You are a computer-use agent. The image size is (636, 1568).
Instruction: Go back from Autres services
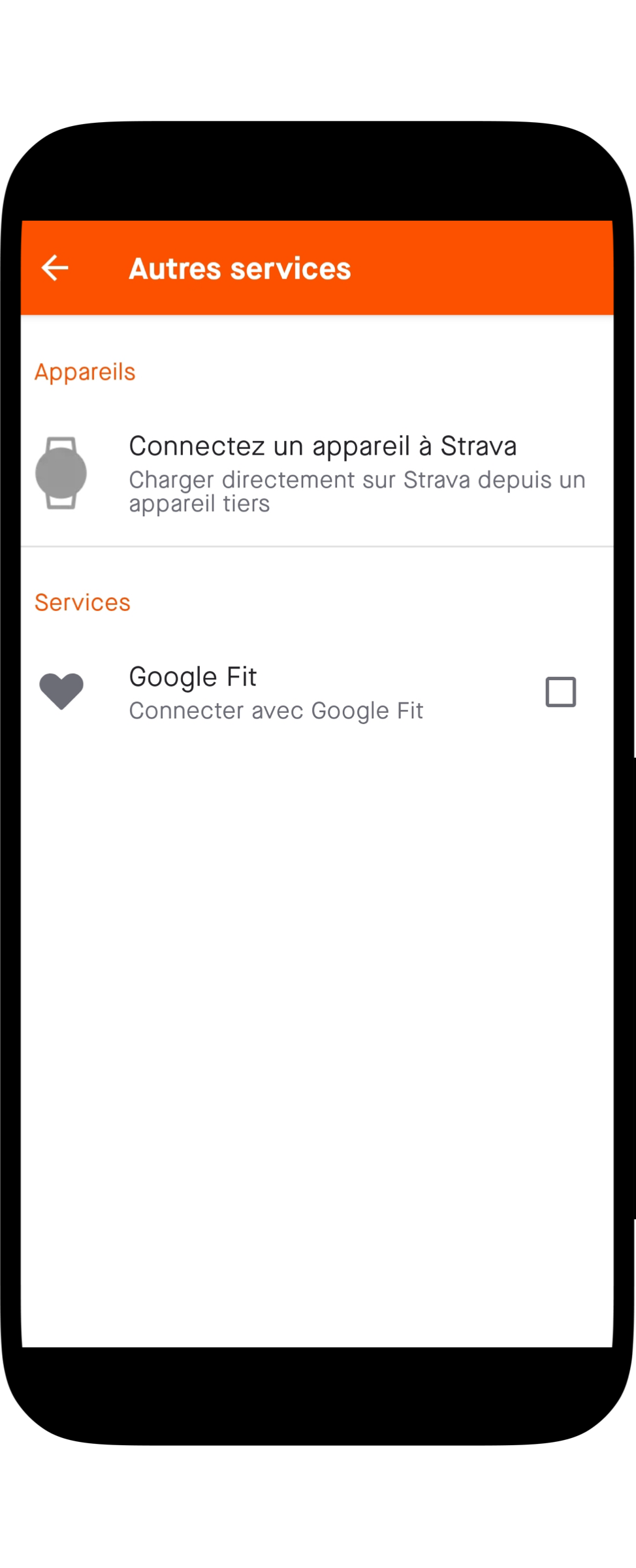55,268
